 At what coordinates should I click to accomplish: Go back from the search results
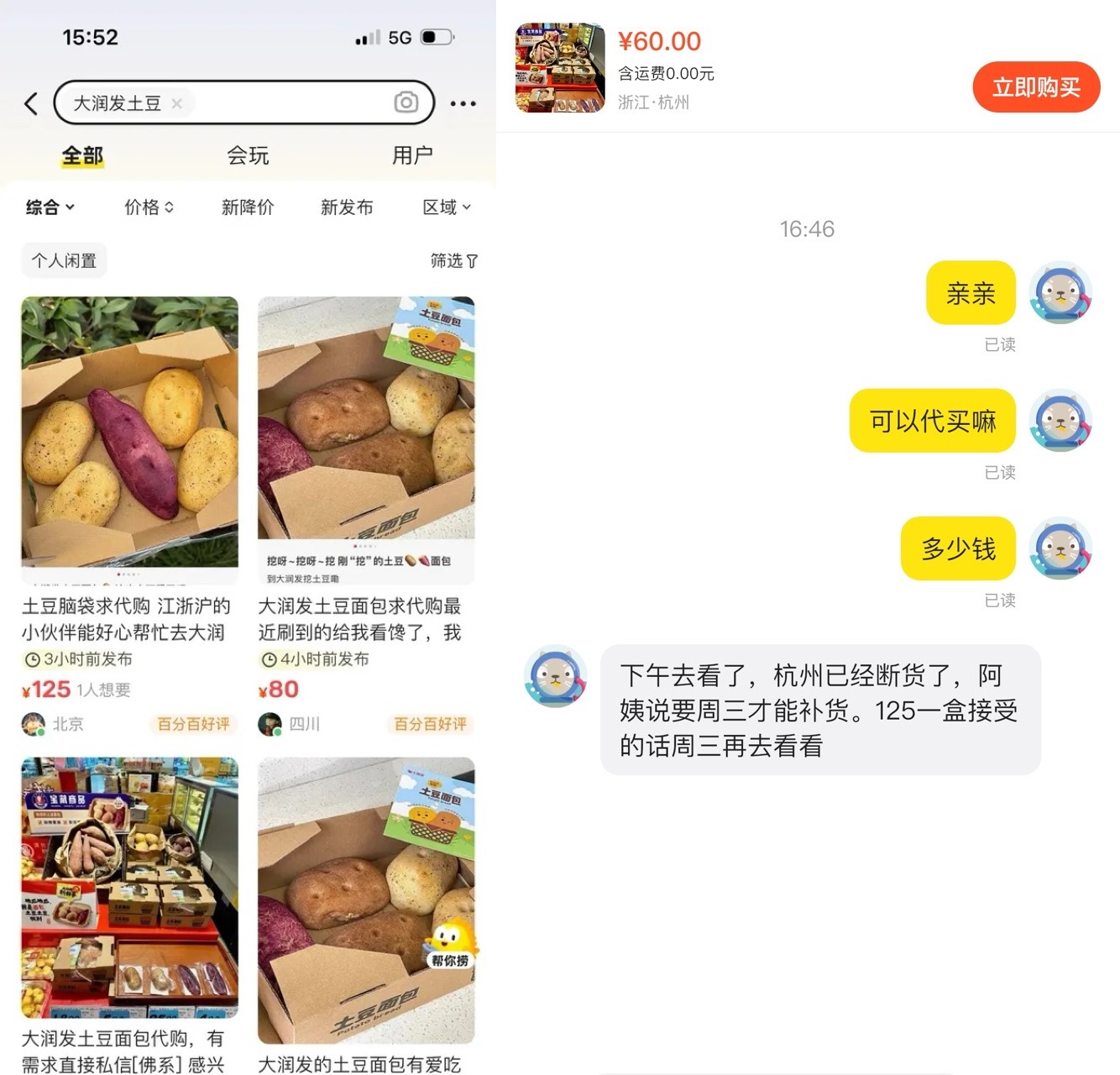point(31,103)
